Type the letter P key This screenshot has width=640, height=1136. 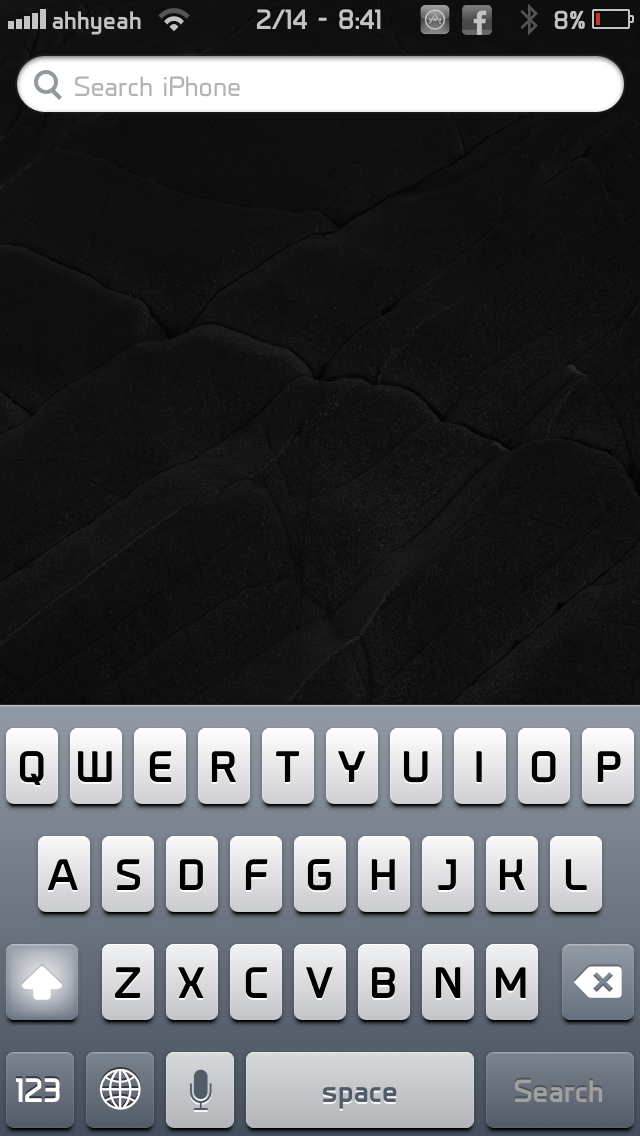point(607,766)
